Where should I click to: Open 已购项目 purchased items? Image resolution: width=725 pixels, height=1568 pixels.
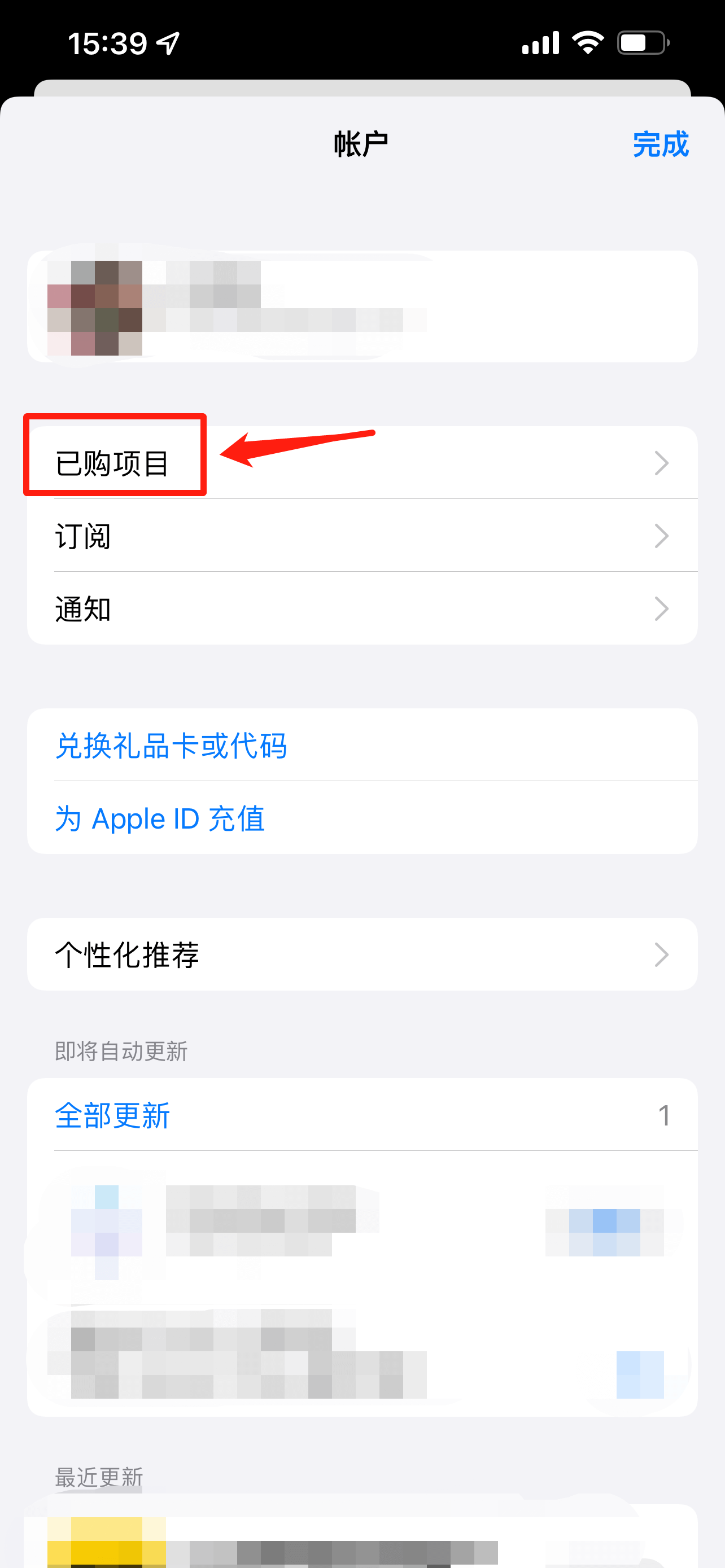[361, 463]
